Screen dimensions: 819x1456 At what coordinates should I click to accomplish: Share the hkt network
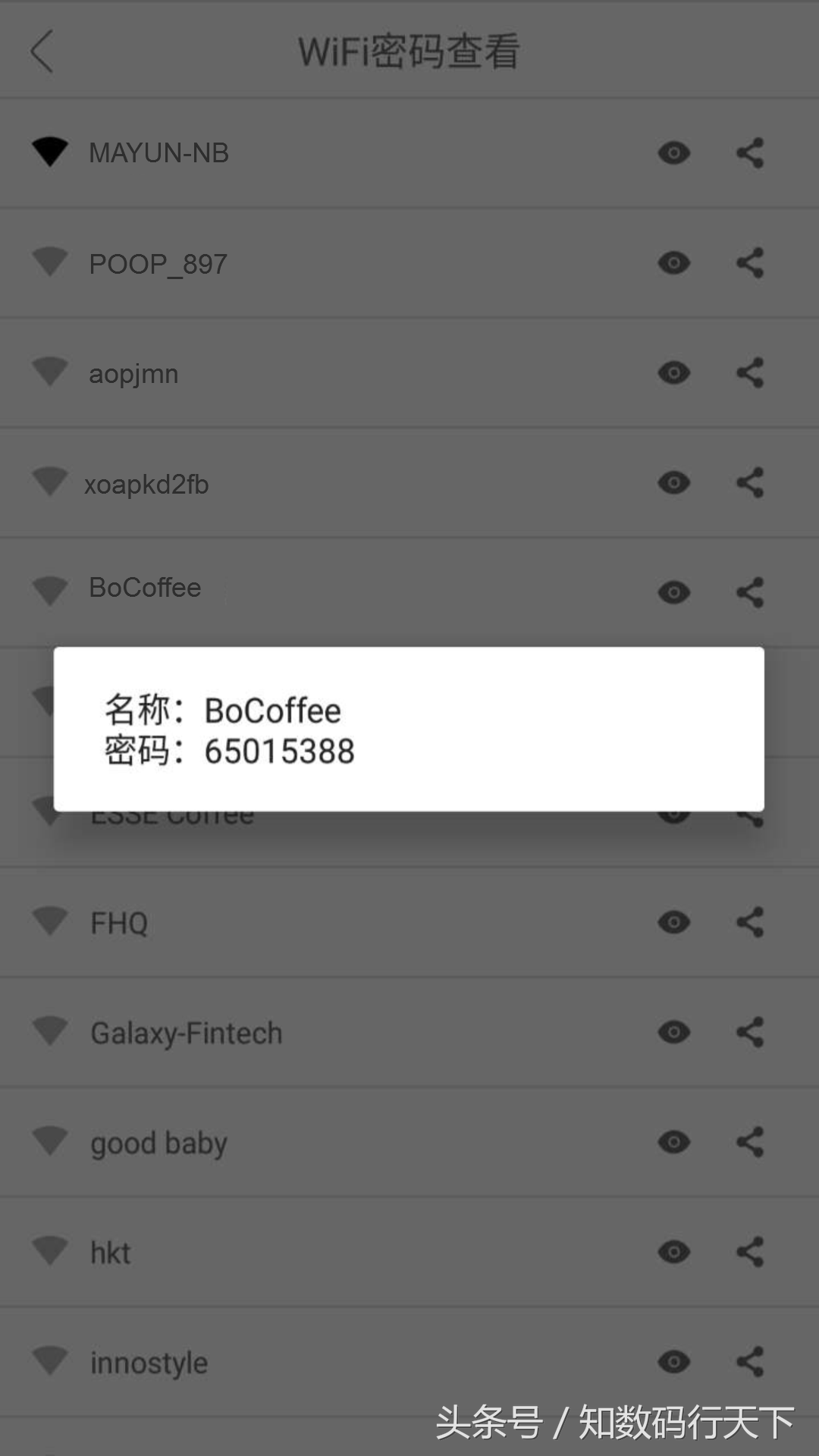(750, 1252)
